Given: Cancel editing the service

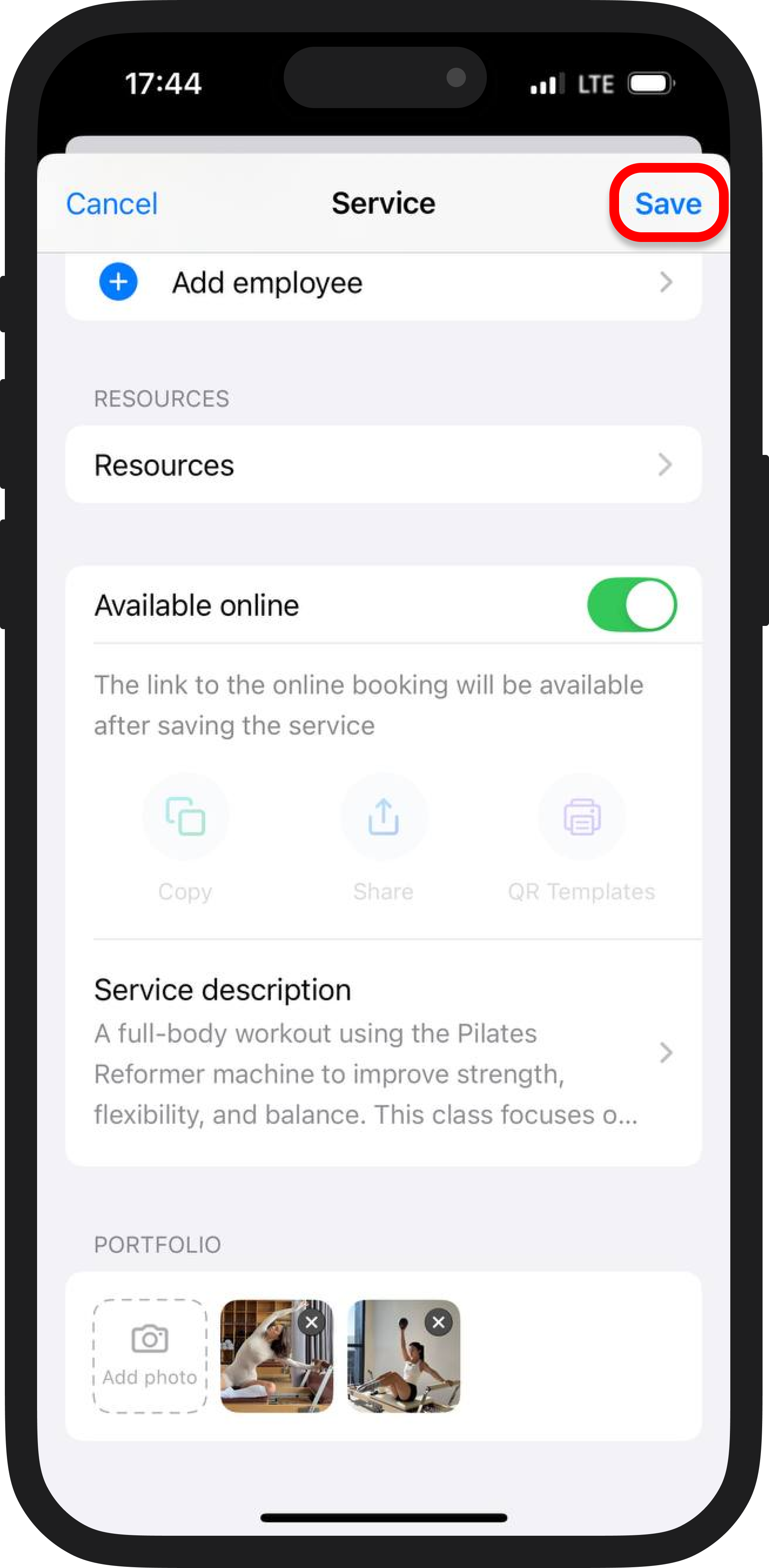Looking at the screenshot, I should (x=112, y=203).
